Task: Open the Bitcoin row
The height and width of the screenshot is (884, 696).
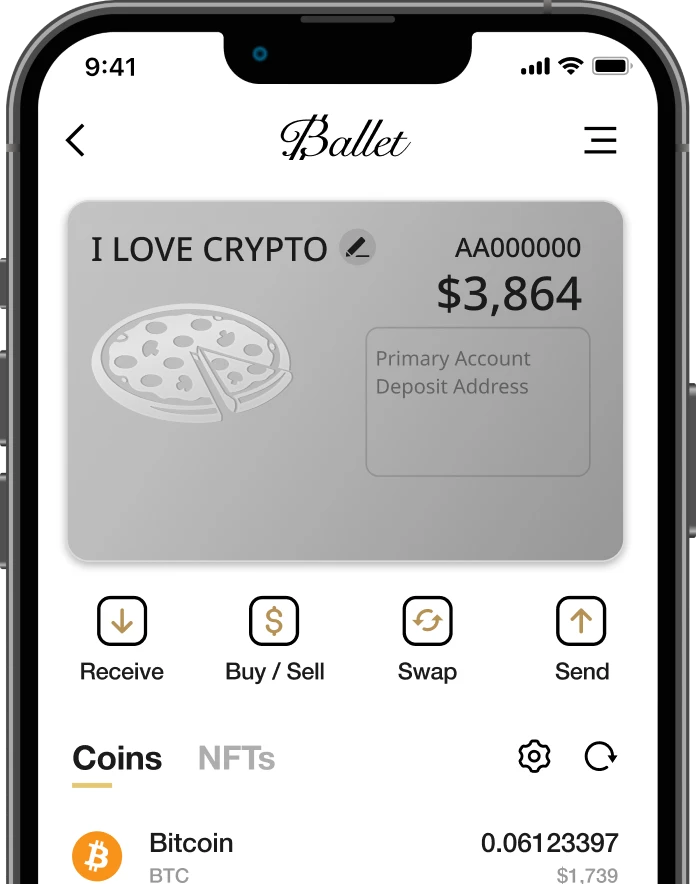Action: click(345, 856)
